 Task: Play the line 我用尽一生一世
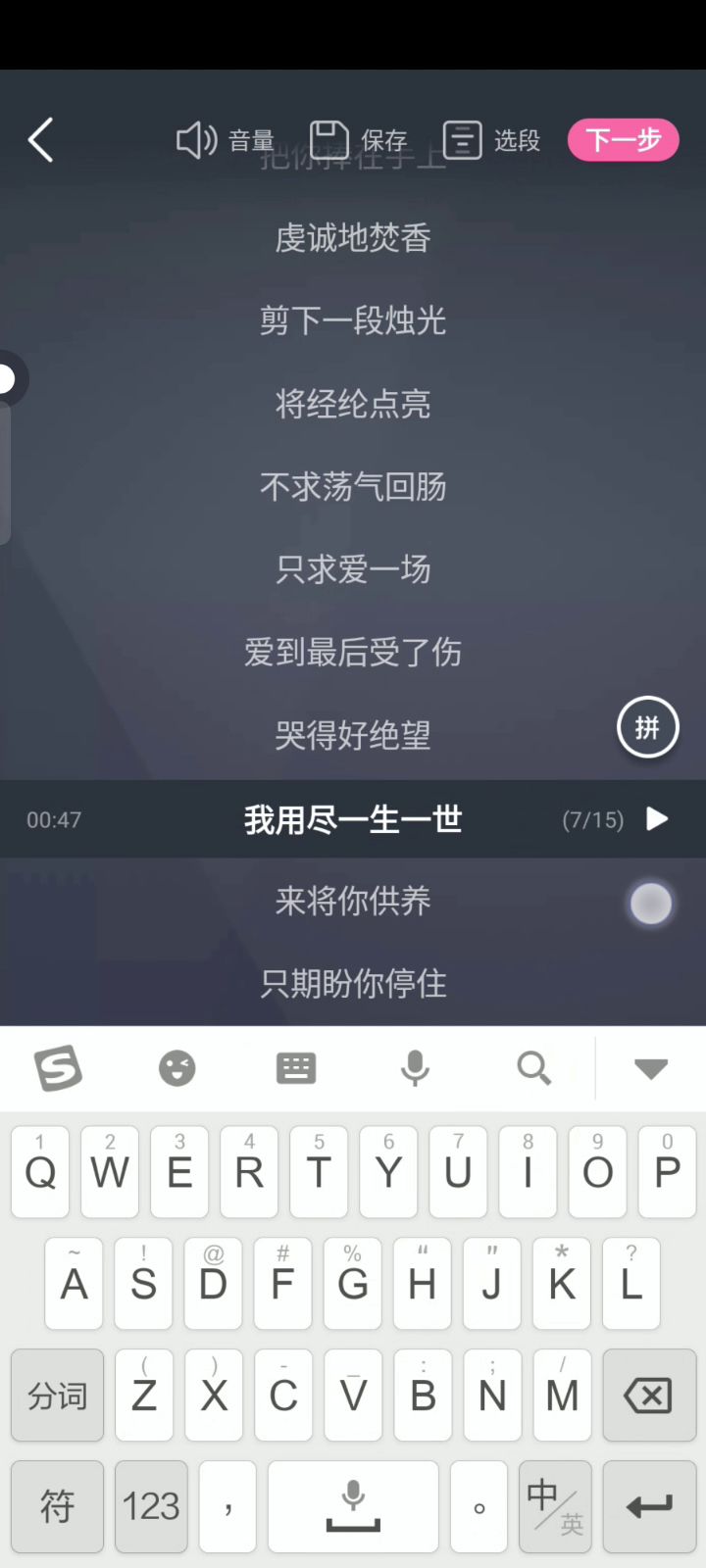coord(657,819)
